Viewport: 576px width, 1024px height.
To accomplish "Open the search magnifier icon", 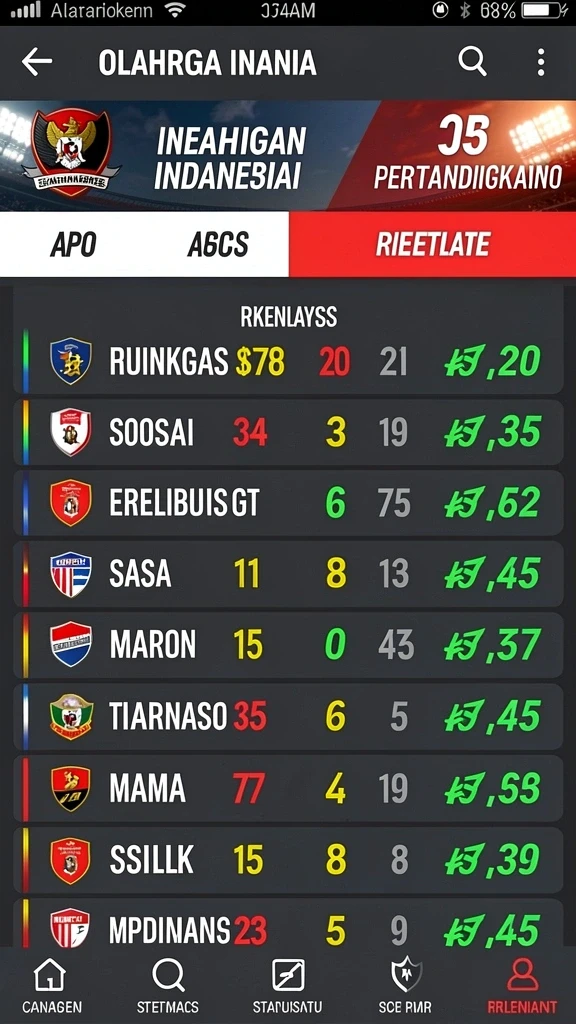I will coord(472,62).
